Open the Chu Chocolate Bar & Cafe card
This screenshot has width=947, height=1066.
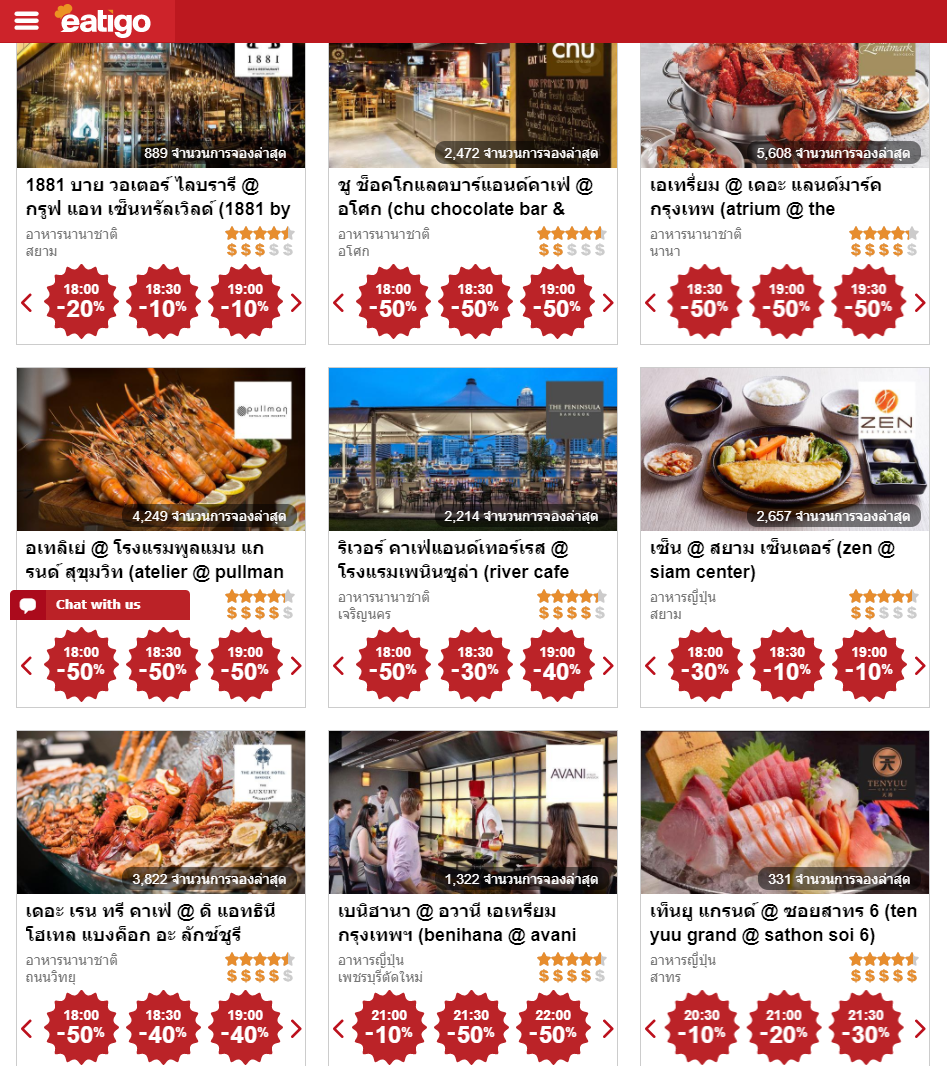pyautogui.click(x=466, y=197)
